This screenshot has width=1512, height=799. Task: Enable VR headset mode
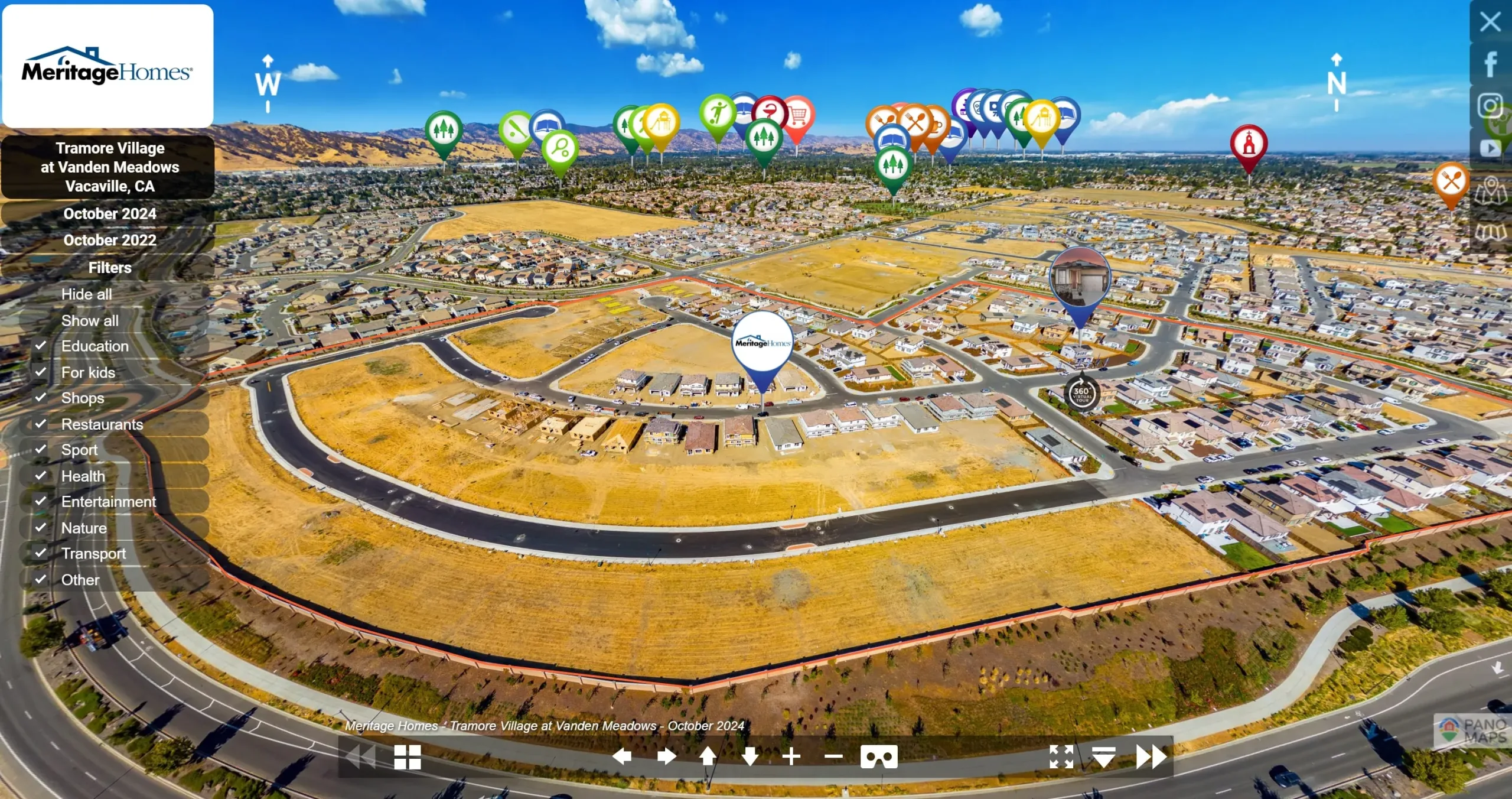point(879,757)
